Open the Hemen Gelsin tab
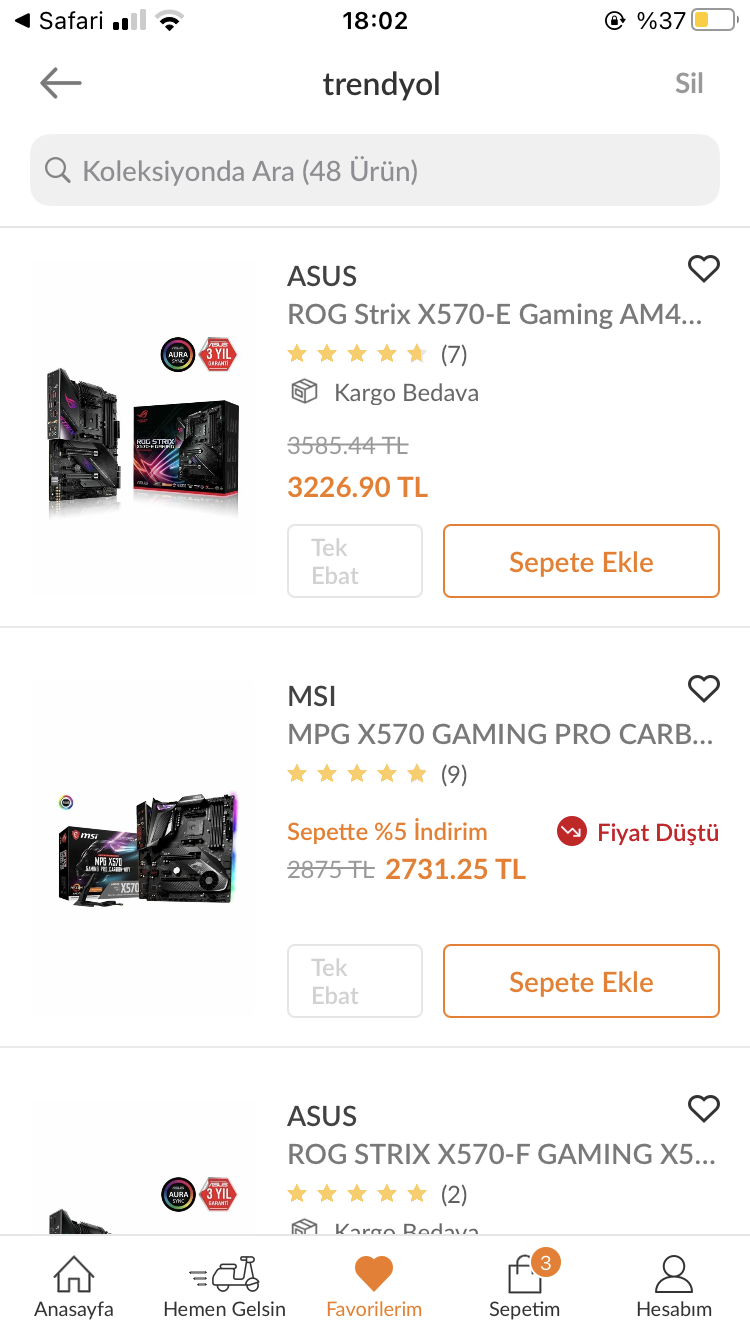Screen dimensions: 750x1334 (x=224, y=1287)
